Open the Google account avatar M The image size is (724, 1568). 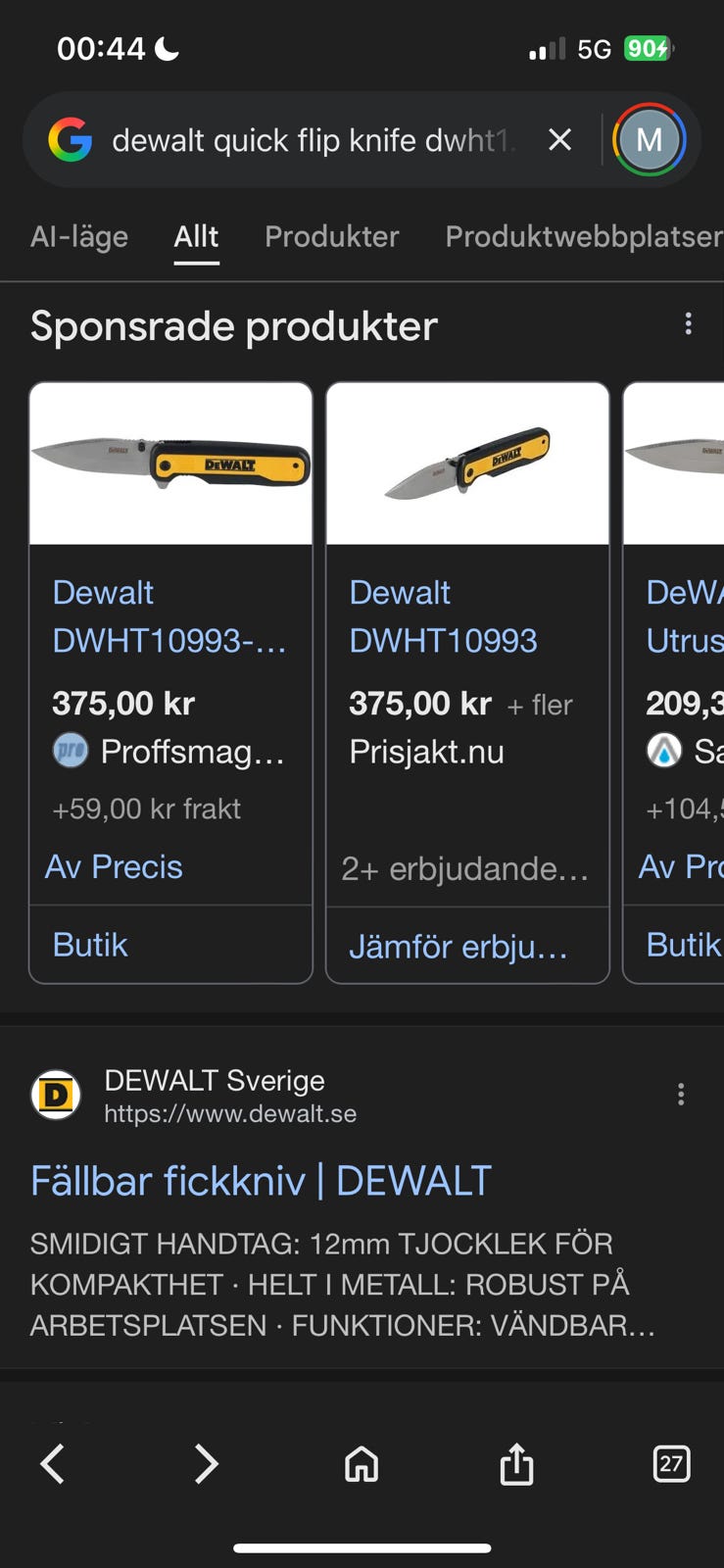coord(649,140)
